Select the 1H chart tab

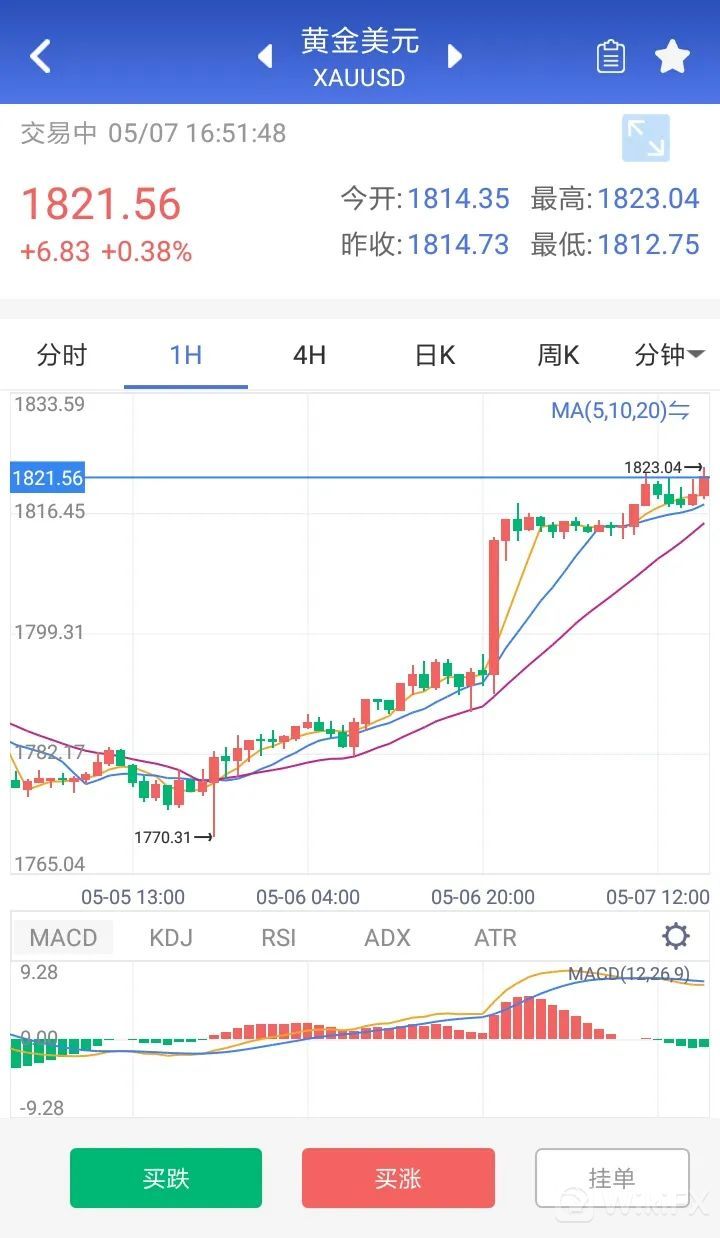186,355
